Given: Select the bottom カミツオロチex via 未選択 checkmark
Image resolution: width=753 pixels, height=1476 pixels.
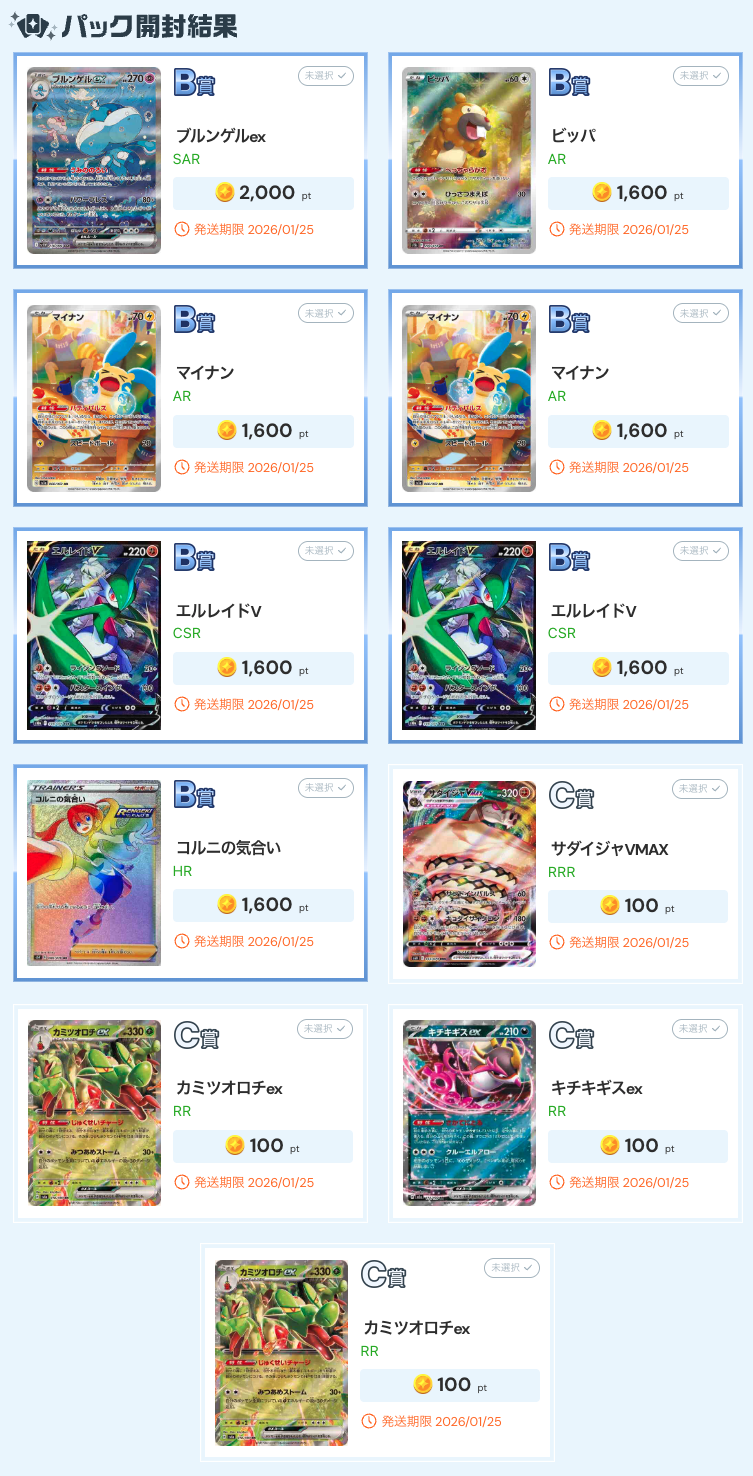Looking at the screenshot, I should (x=511, y=1267).
